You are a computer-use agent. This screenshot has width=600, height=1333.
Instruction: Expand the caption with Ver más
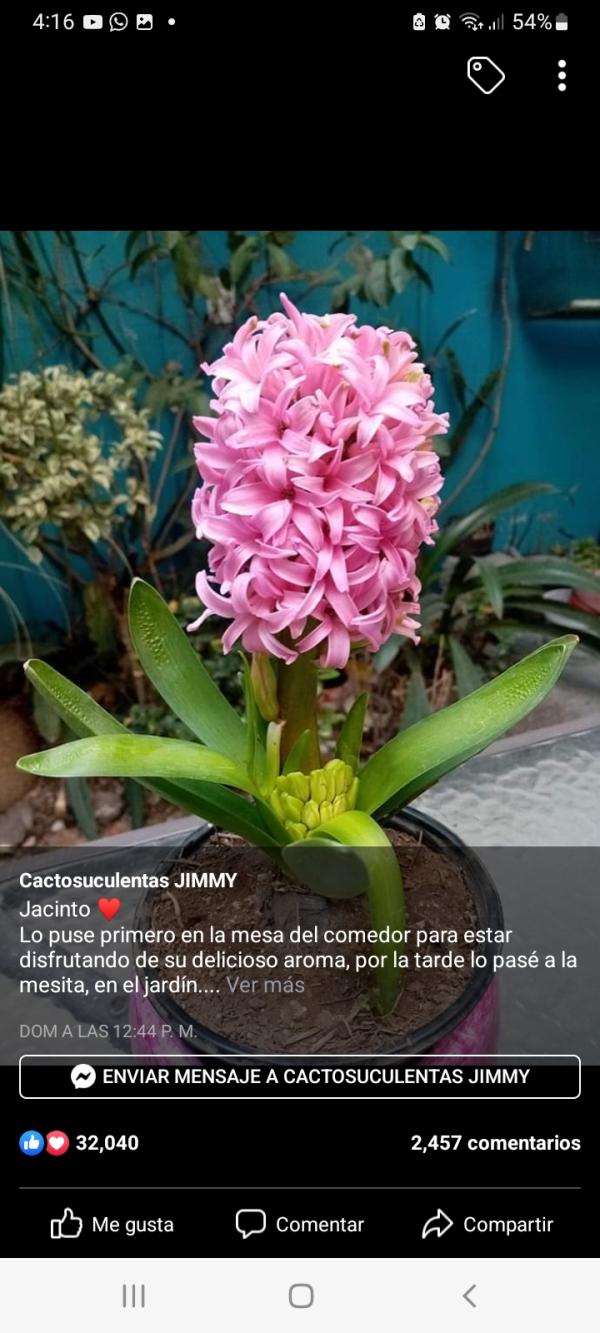(x=265, y=985)
